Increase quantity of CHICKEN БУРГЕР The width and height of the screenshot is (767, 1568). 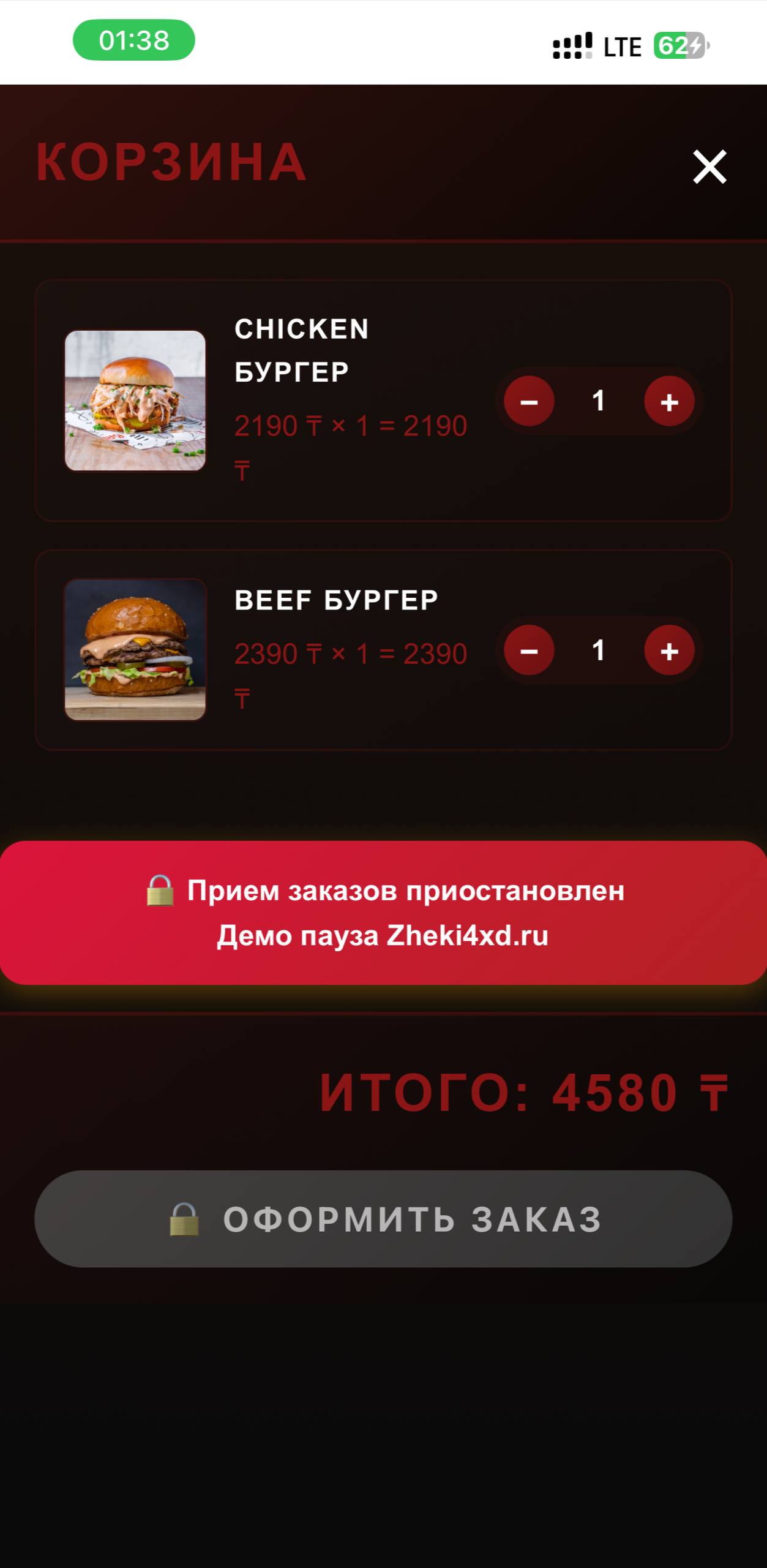[668, 402]
